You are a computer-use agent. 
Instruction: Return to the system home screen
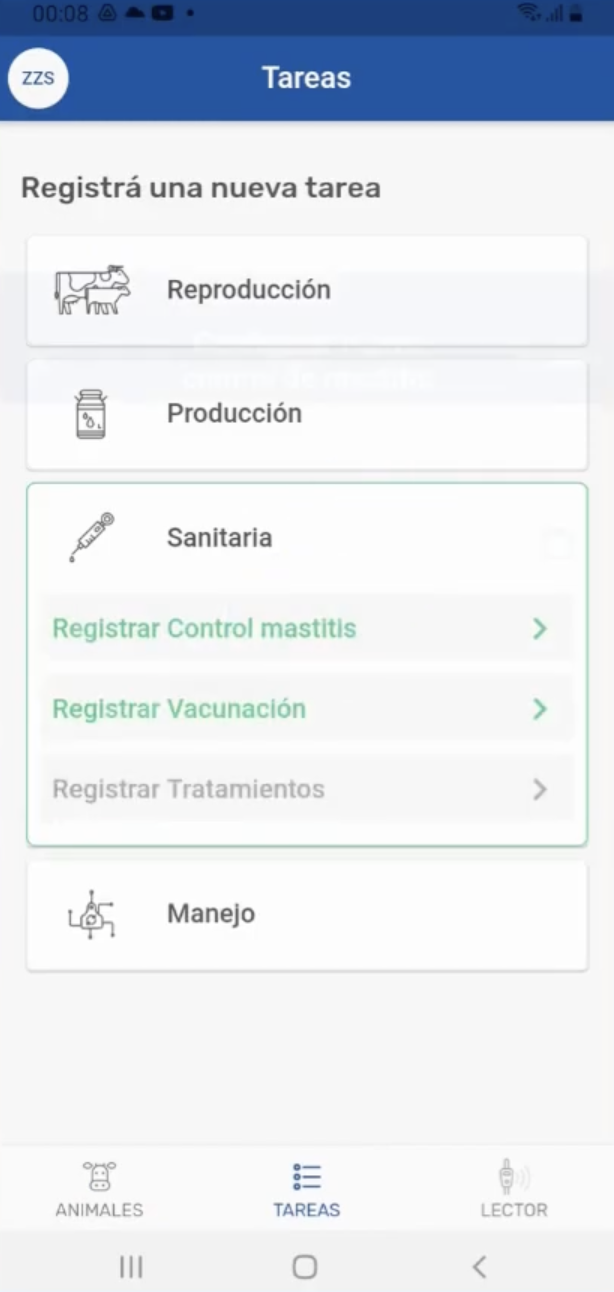305,1267
